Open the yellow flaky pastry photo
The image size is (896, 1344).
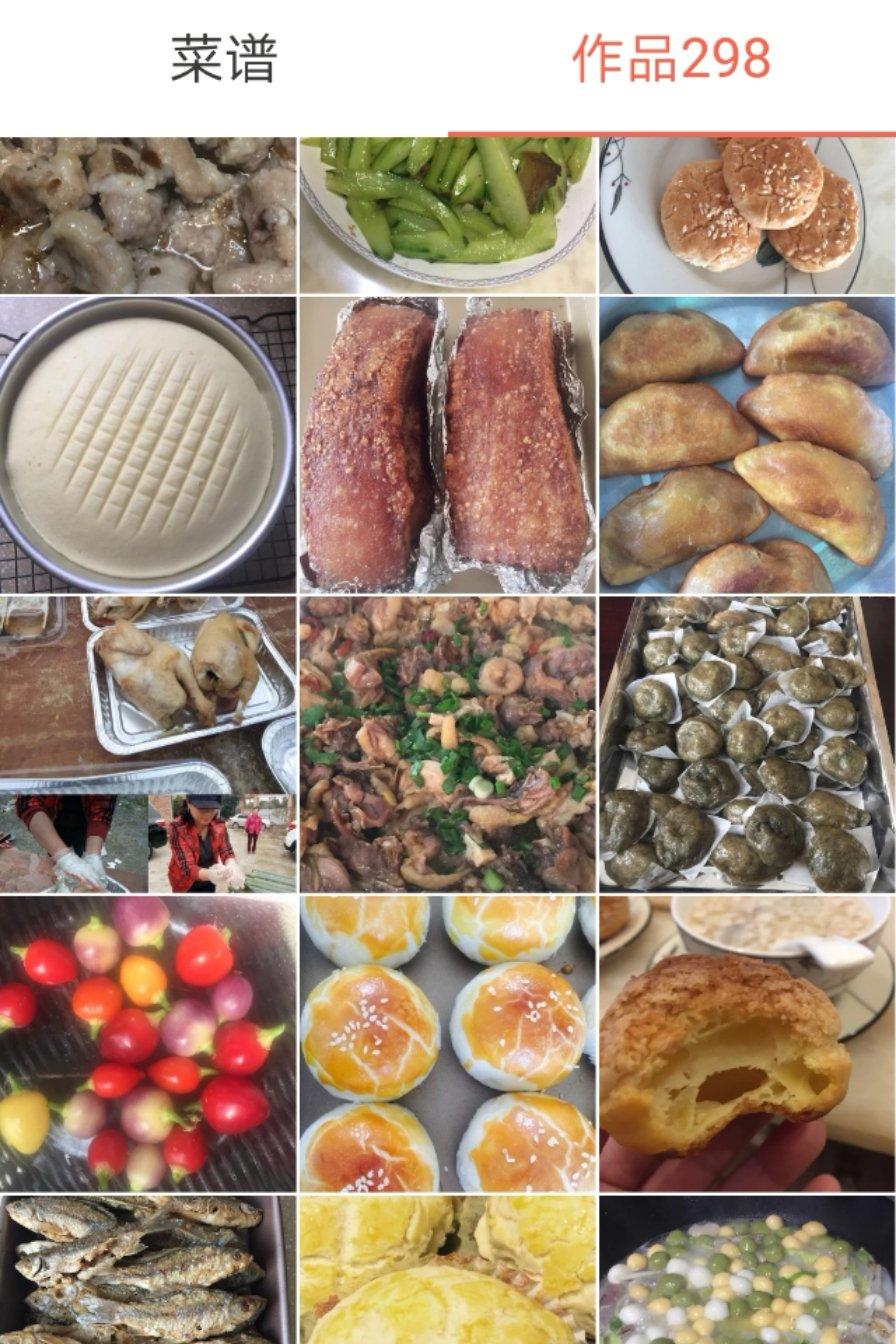pyautogui.click(x=447, y=1270)
